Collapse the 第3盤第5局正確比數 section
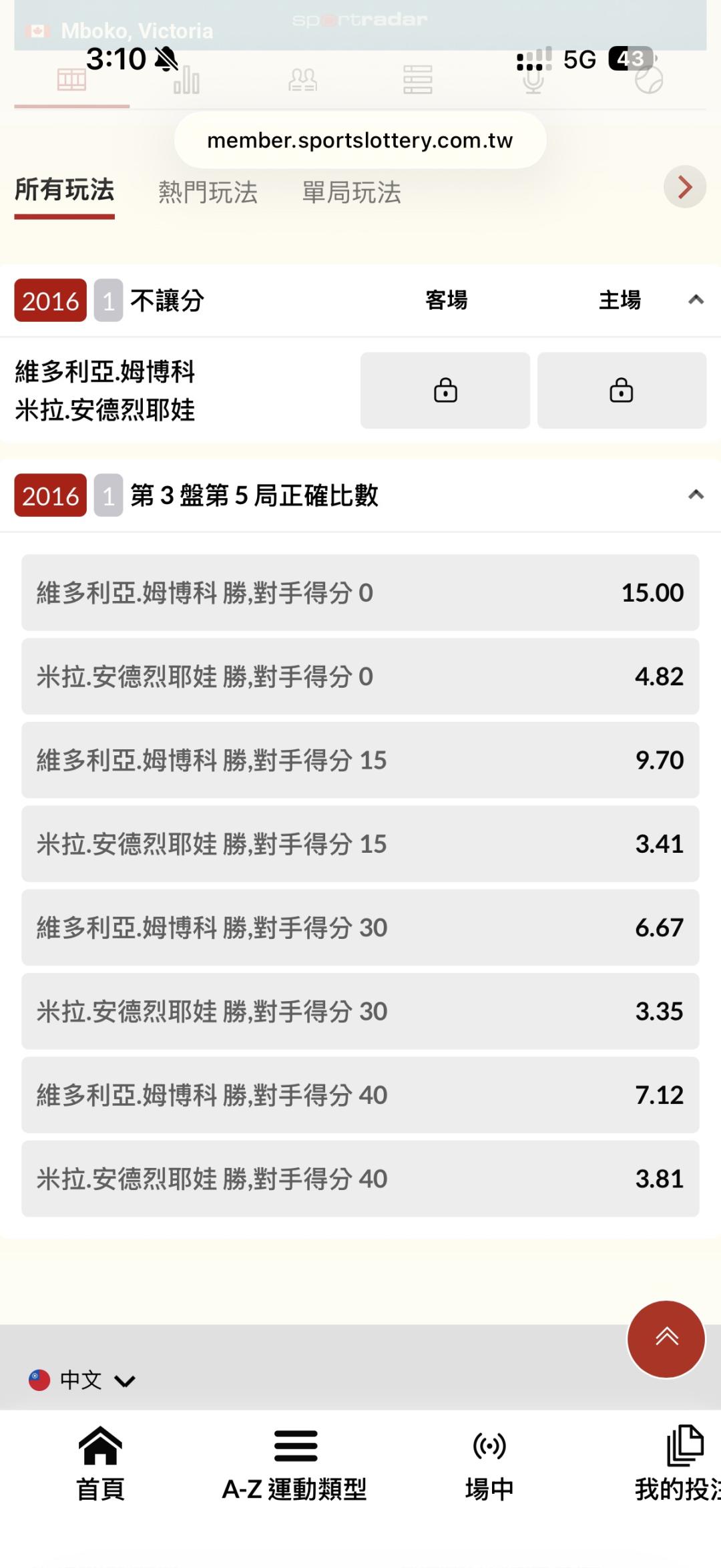 696,495
